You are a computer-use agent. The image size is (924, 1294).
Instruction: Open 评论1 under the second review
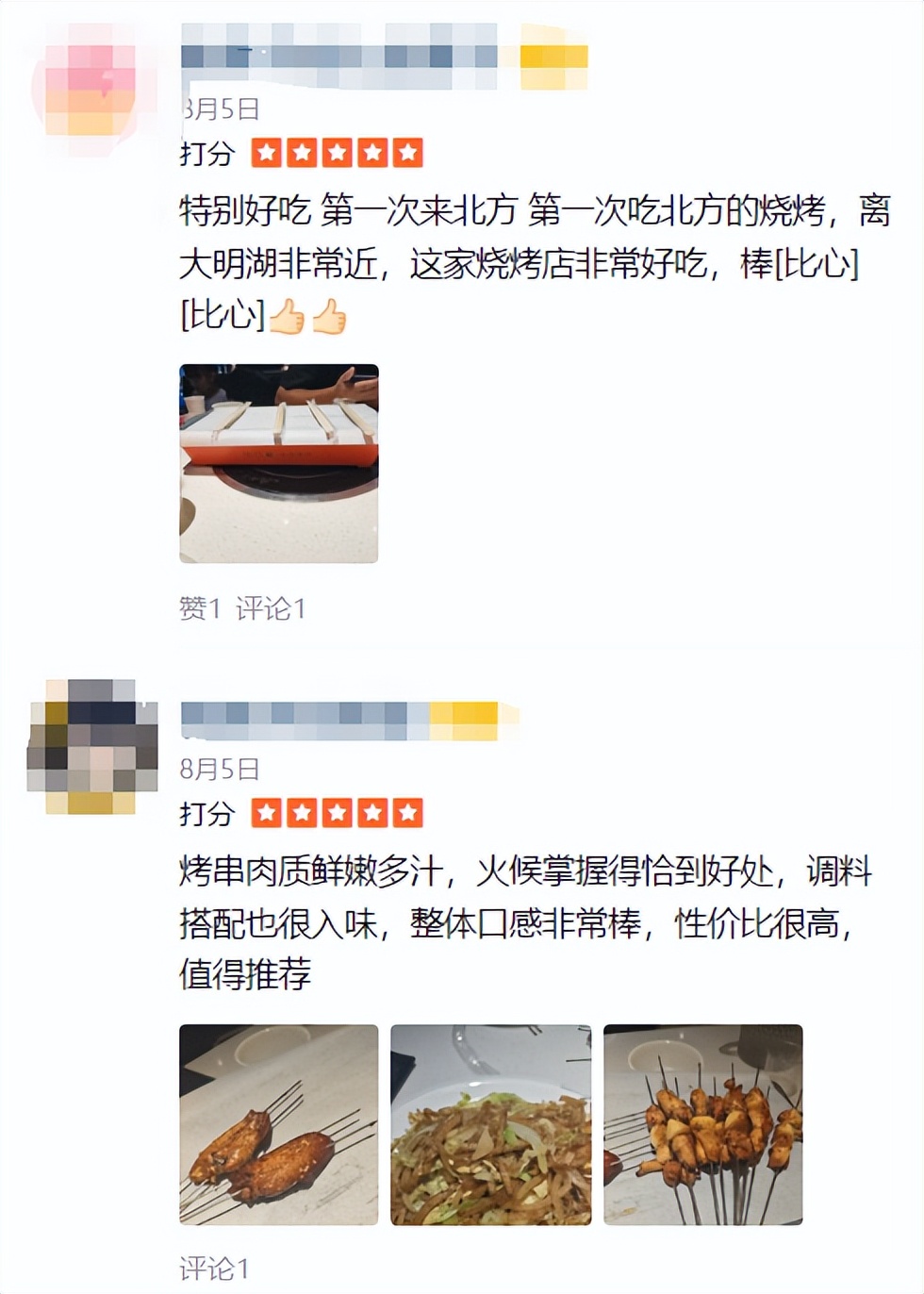click(214, 1269)
